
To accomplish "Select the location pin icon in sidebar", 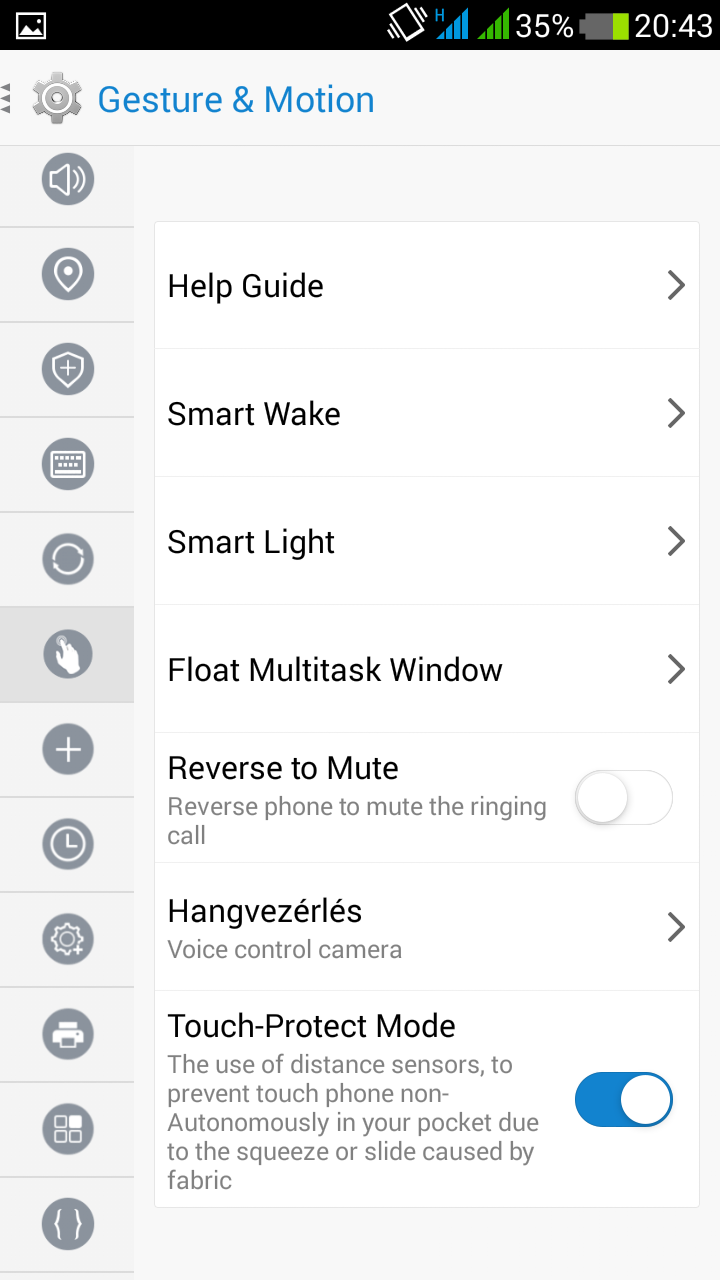I will click(x=67, y=274).
